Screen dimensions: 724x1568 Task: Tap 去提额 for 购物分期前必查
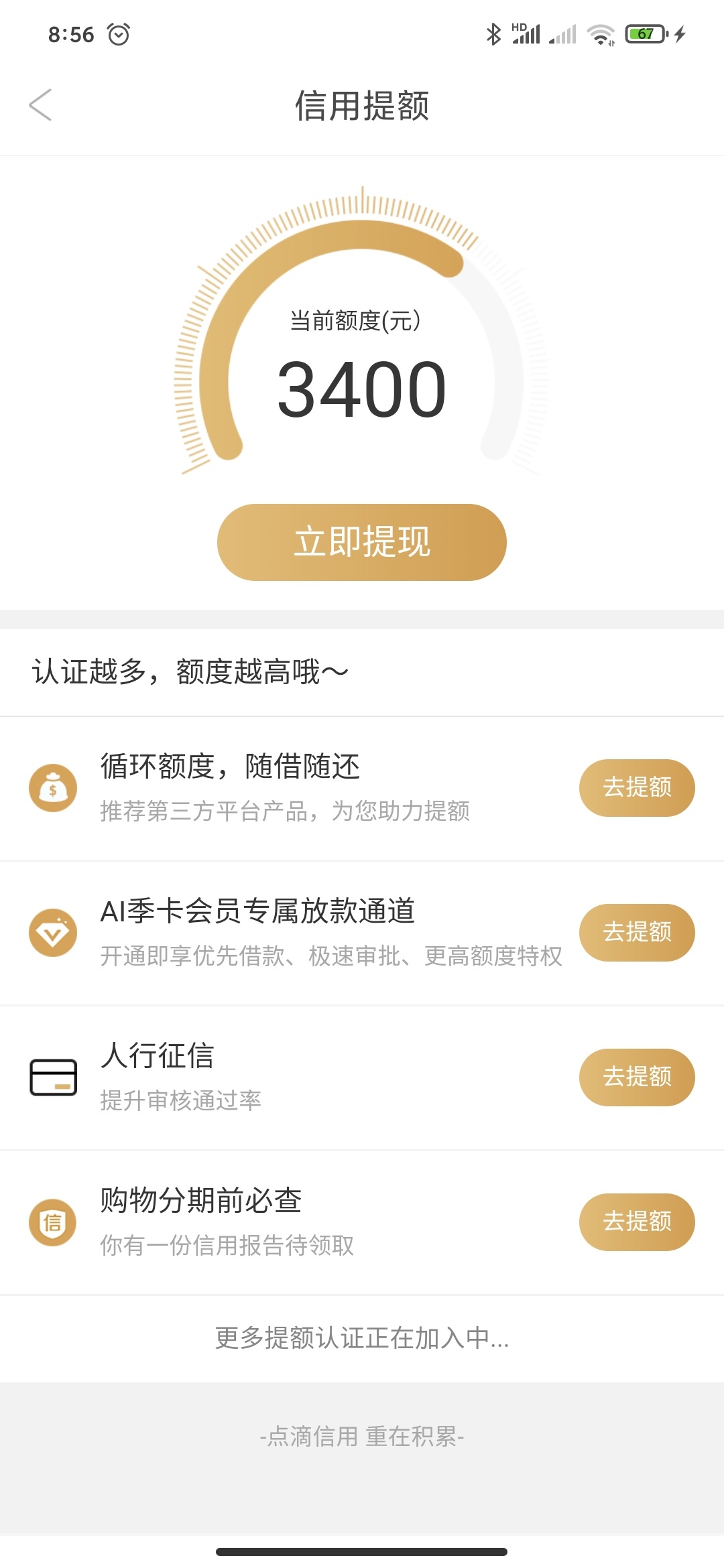point(637,1222)
